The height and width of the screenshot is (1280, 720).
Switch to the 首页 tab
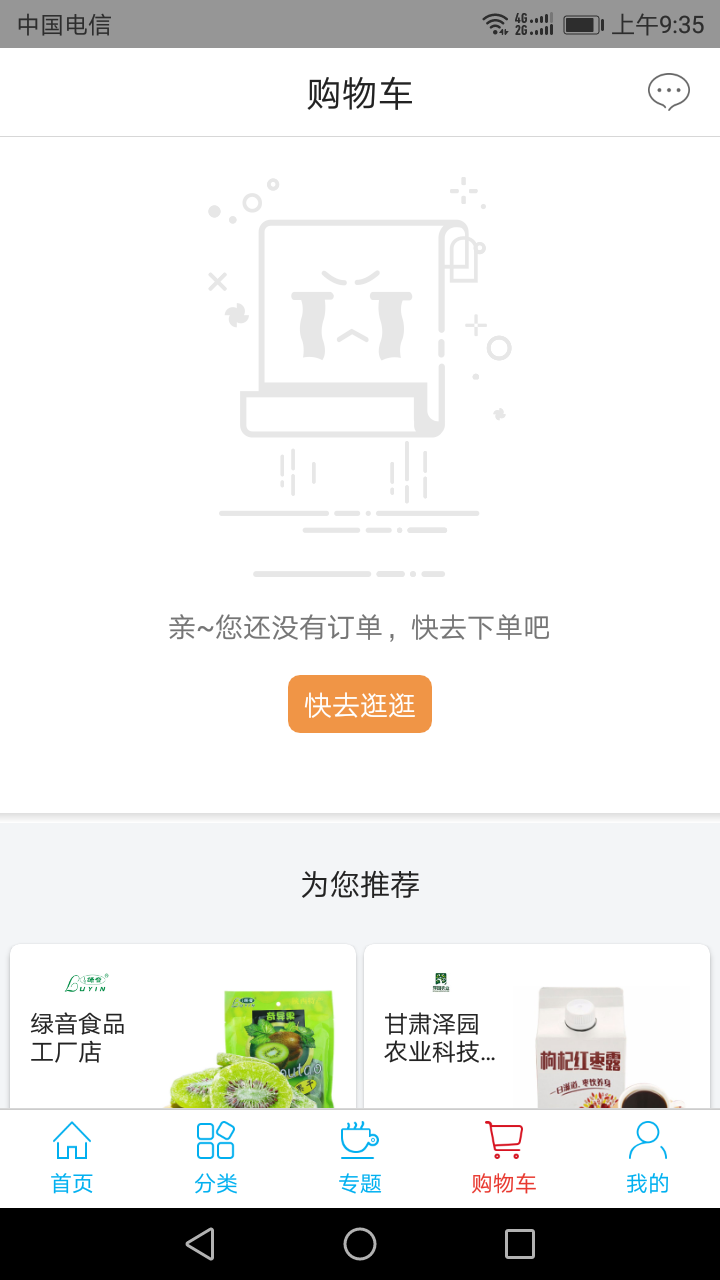point(72,1158)
